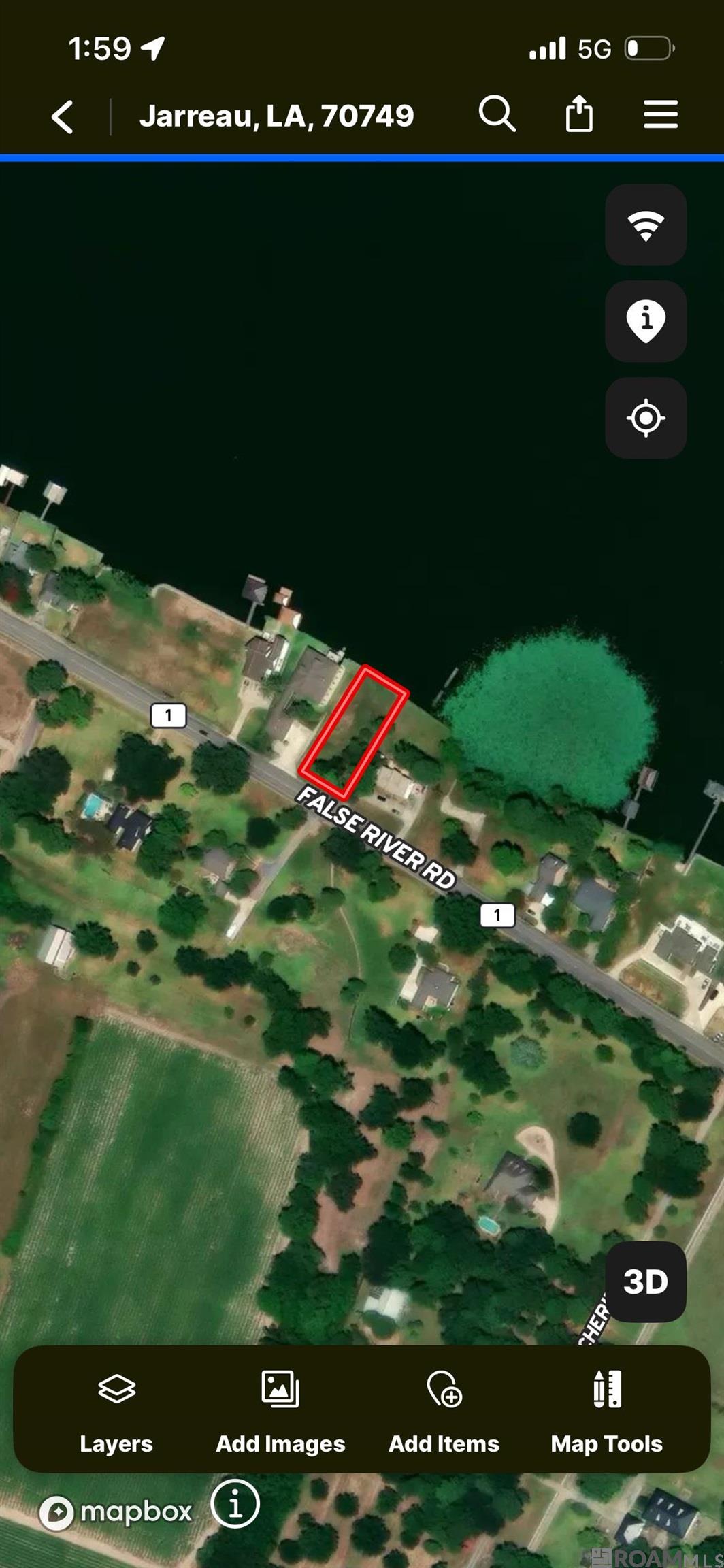Choose Add Items
This screenshot has width=724, height=1568.
(x=444, y=1413)
